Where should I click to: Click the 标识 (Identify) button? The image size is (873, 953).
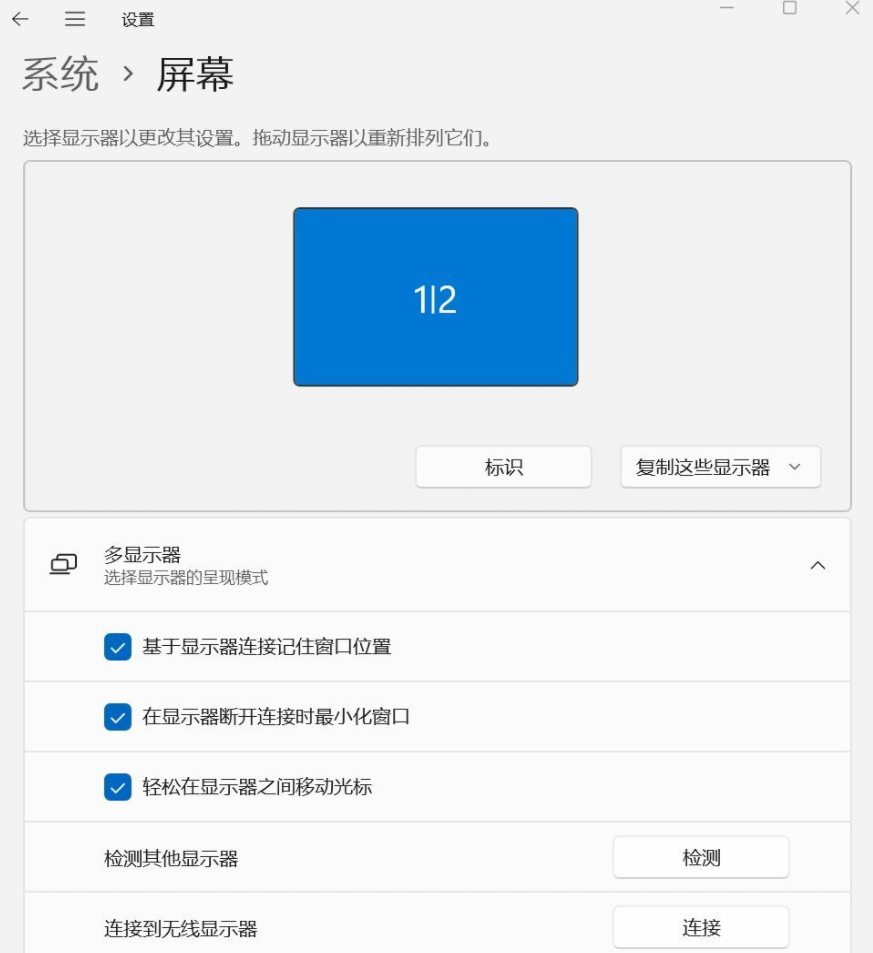point(504,466)
